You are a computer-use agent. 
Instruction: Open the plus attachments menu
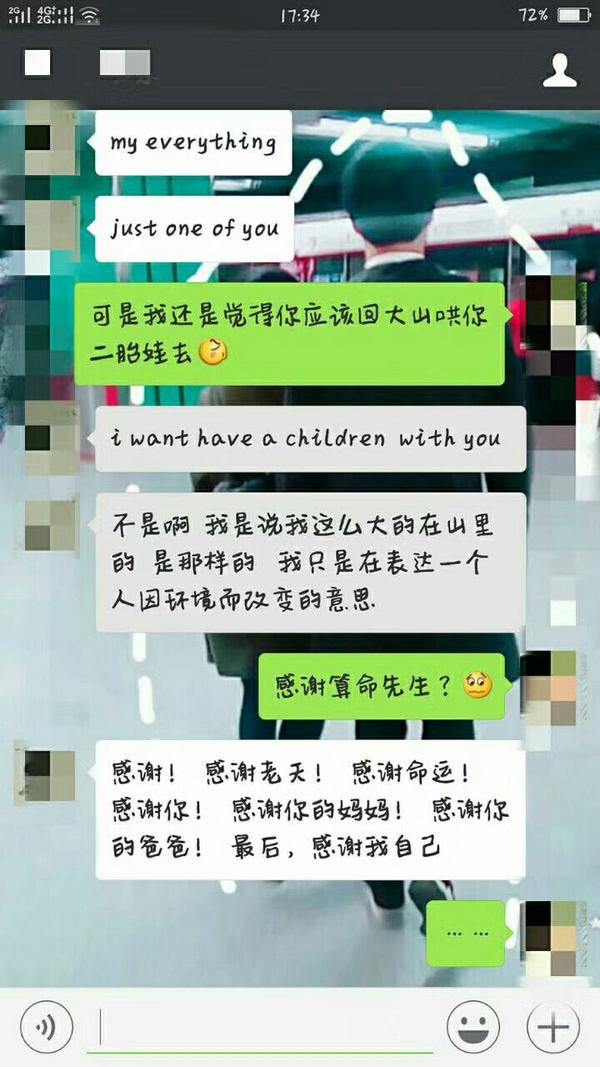click(553, 1027)
